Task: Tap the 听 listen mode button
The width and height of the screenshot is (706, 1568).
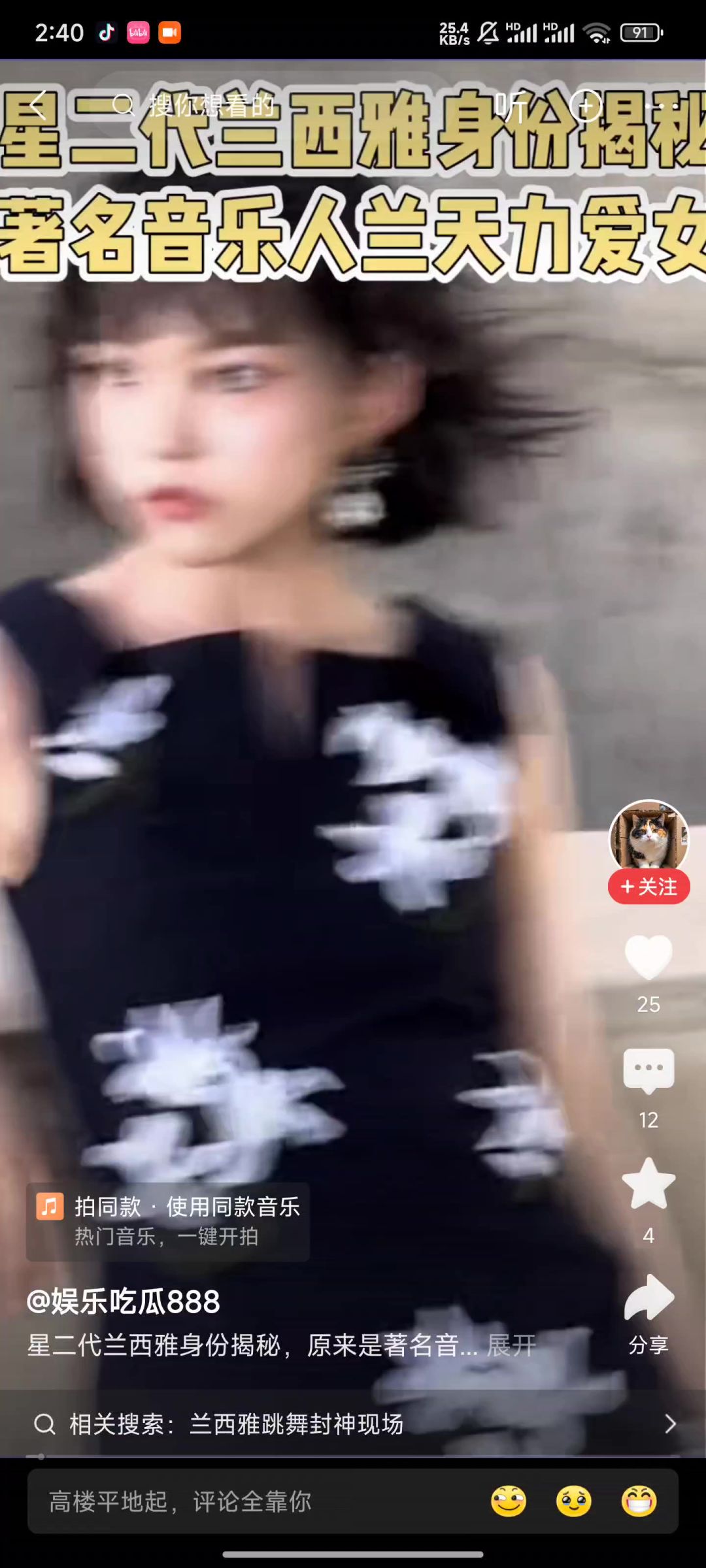Action: [511, 105]
